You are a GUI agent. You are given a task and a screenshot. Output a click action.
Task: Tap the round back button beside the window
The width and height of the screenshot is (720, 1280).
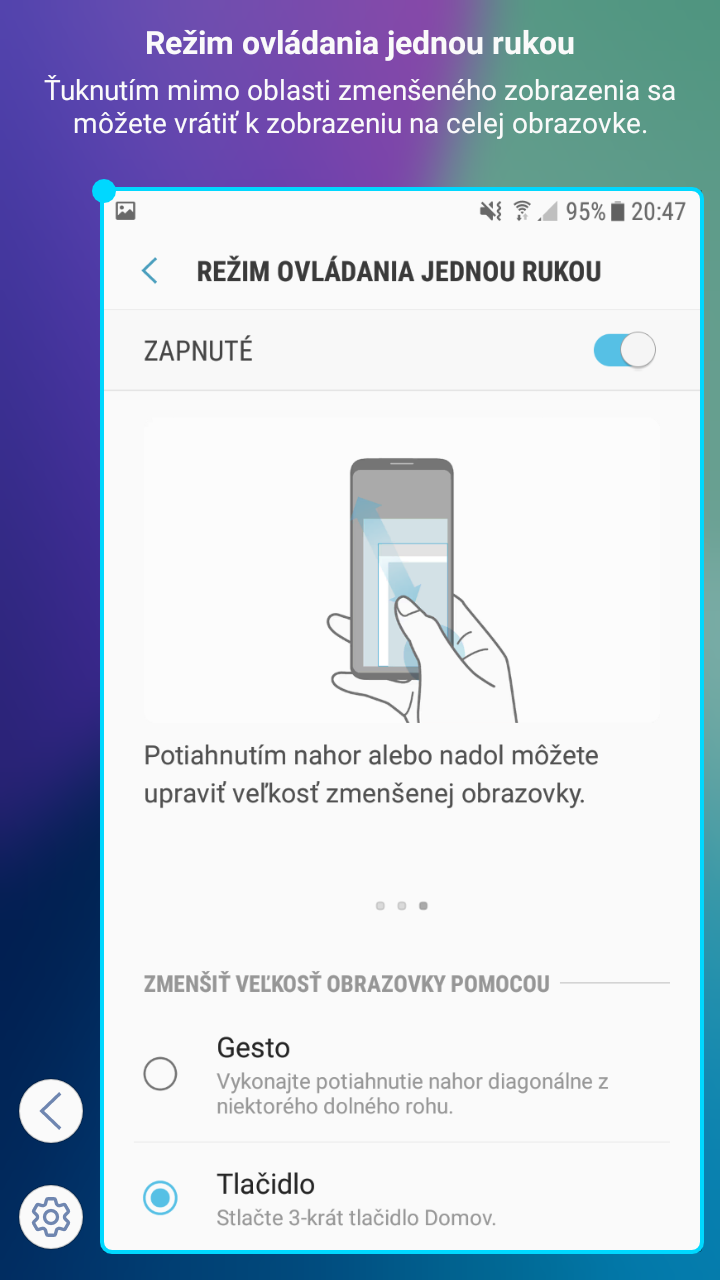click(x=51, y=1111)
